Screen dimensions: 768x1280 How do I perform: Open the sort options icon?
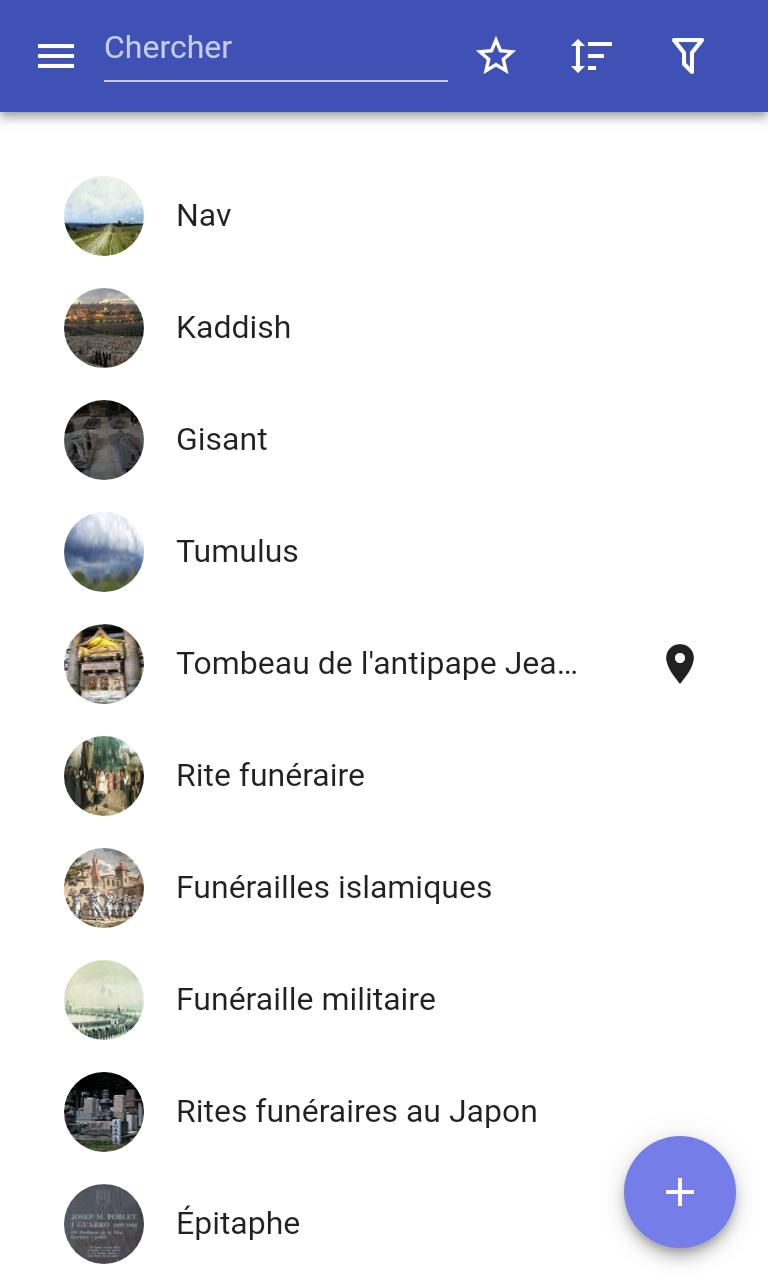[591, 56]
